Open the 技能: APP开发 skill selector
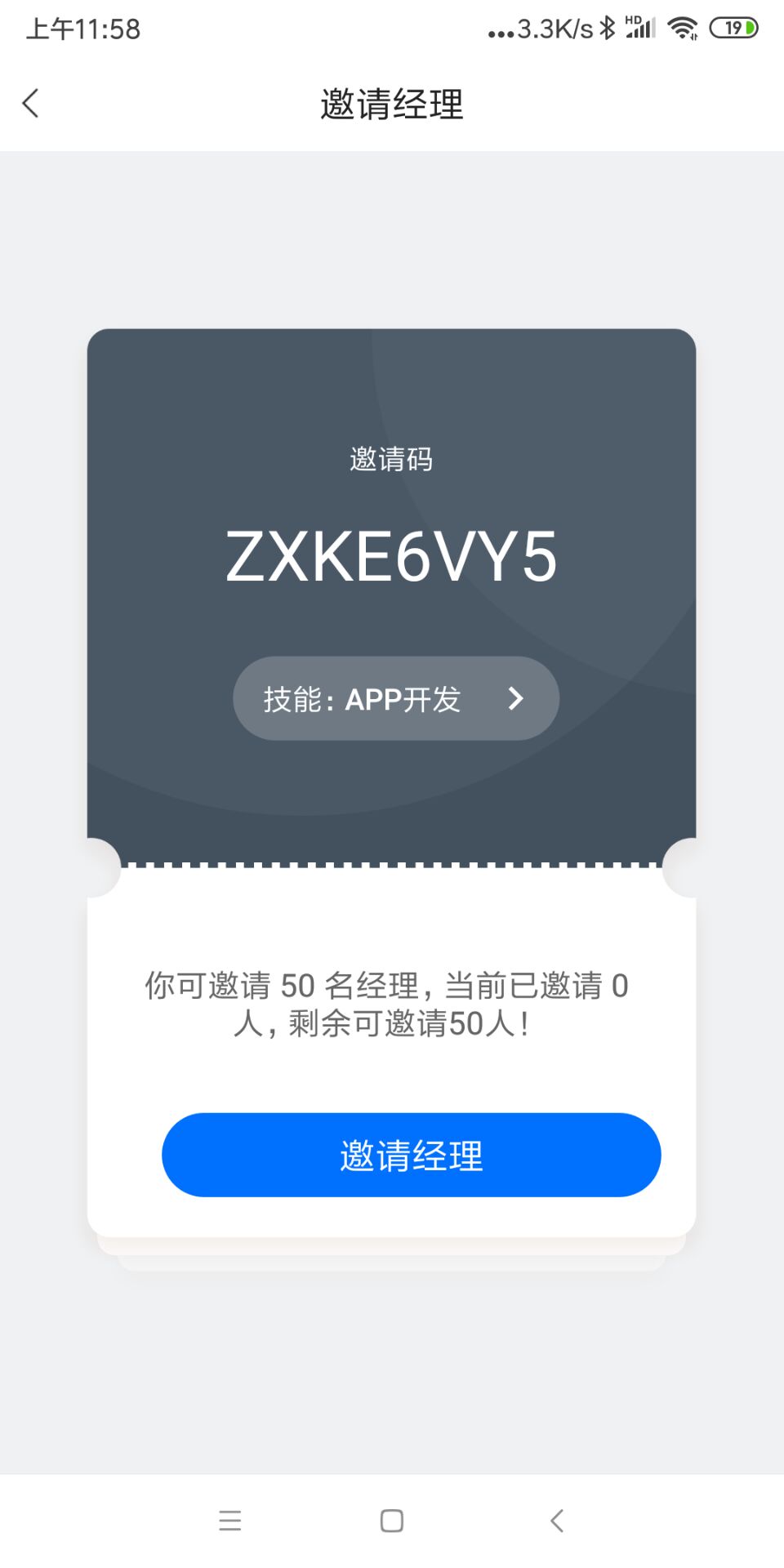 point(396,699)
